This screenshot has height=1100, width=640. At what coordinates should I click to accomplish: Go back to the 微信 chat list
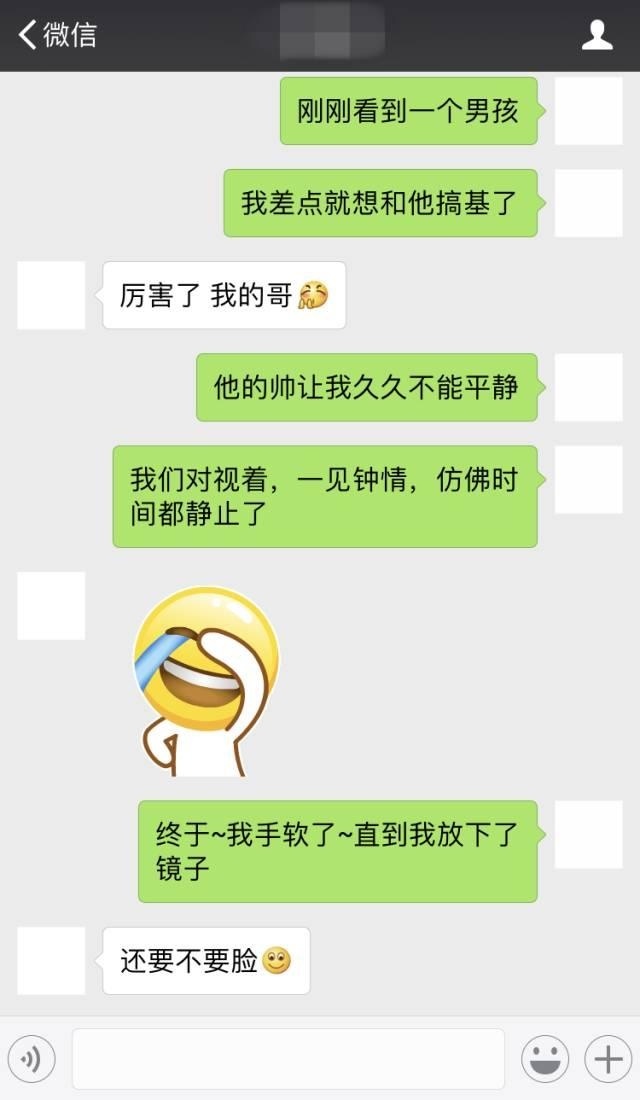point(57,35)
